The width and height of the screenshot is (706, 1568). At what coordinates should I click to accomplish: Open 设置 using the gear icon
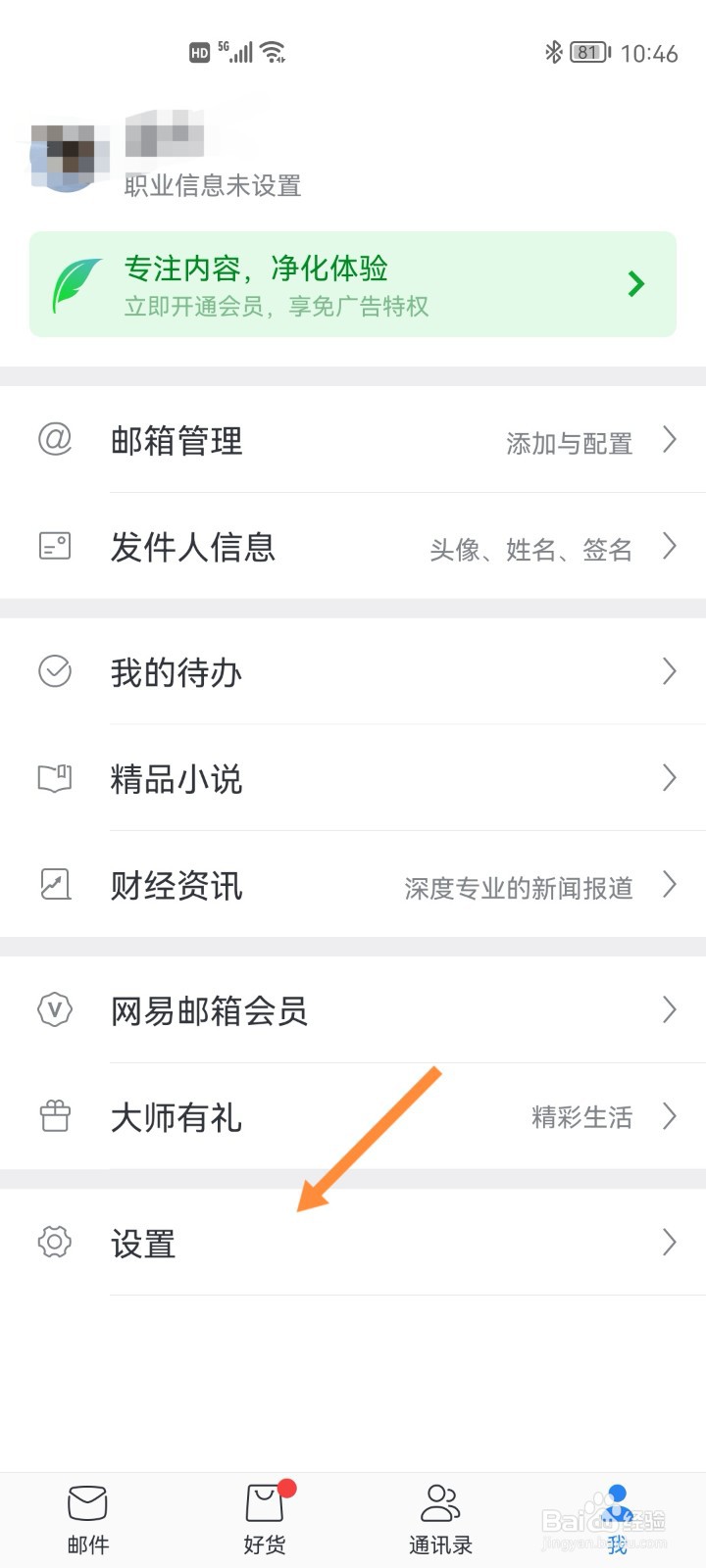(54, 1242)
